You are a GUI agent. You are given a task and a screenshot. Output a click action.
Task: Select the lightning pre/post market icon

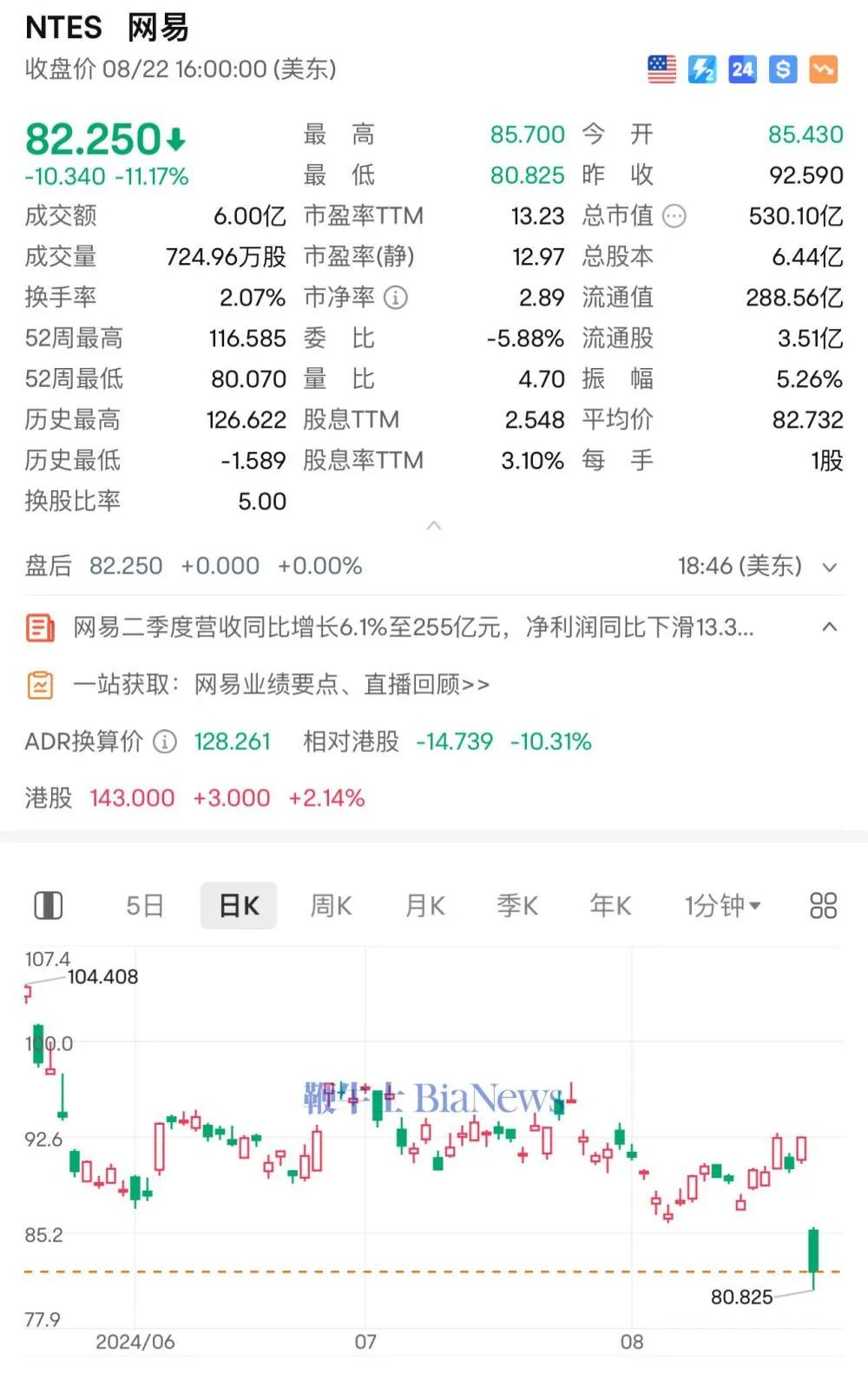(x=702, y=69)
